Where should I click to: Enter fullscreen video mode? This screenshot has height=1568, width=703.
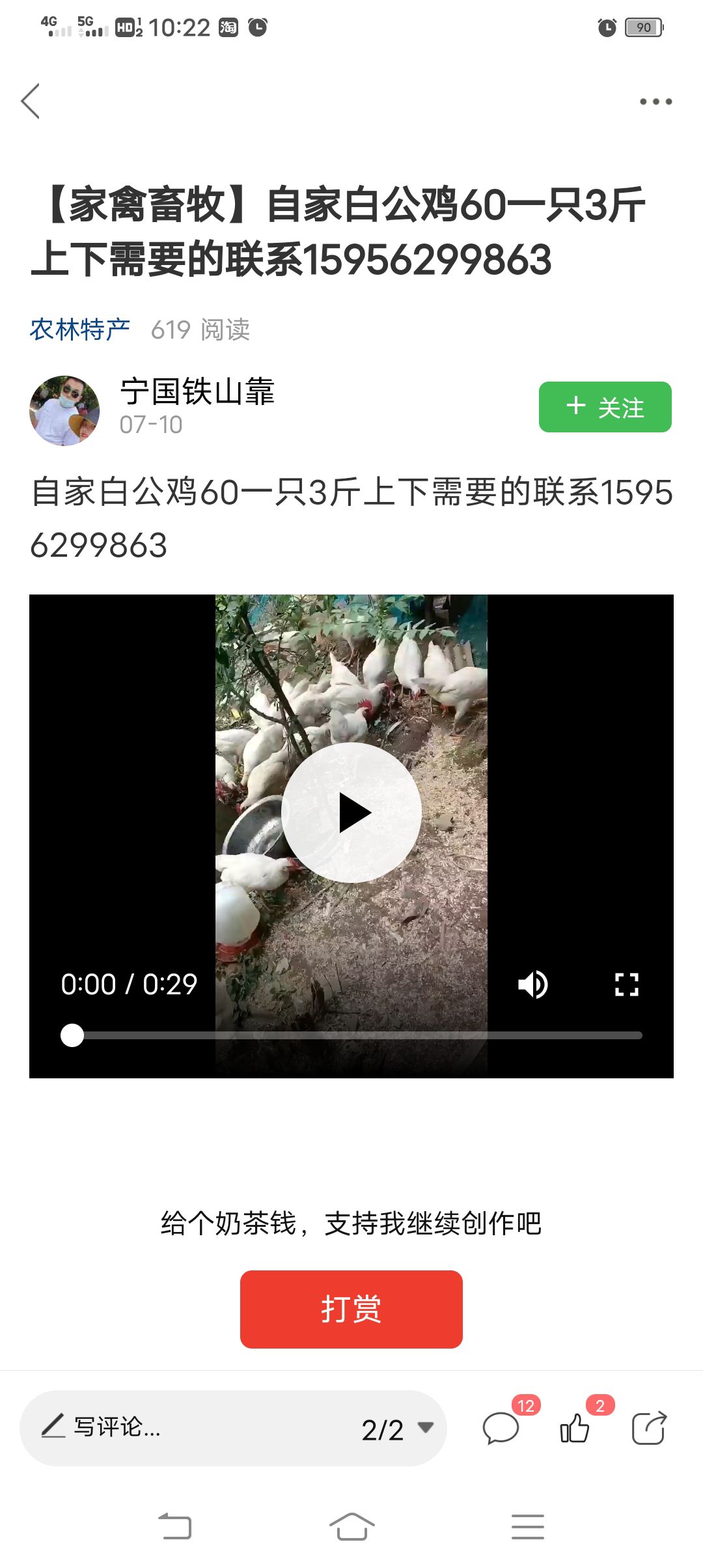(x=626, y=984)
